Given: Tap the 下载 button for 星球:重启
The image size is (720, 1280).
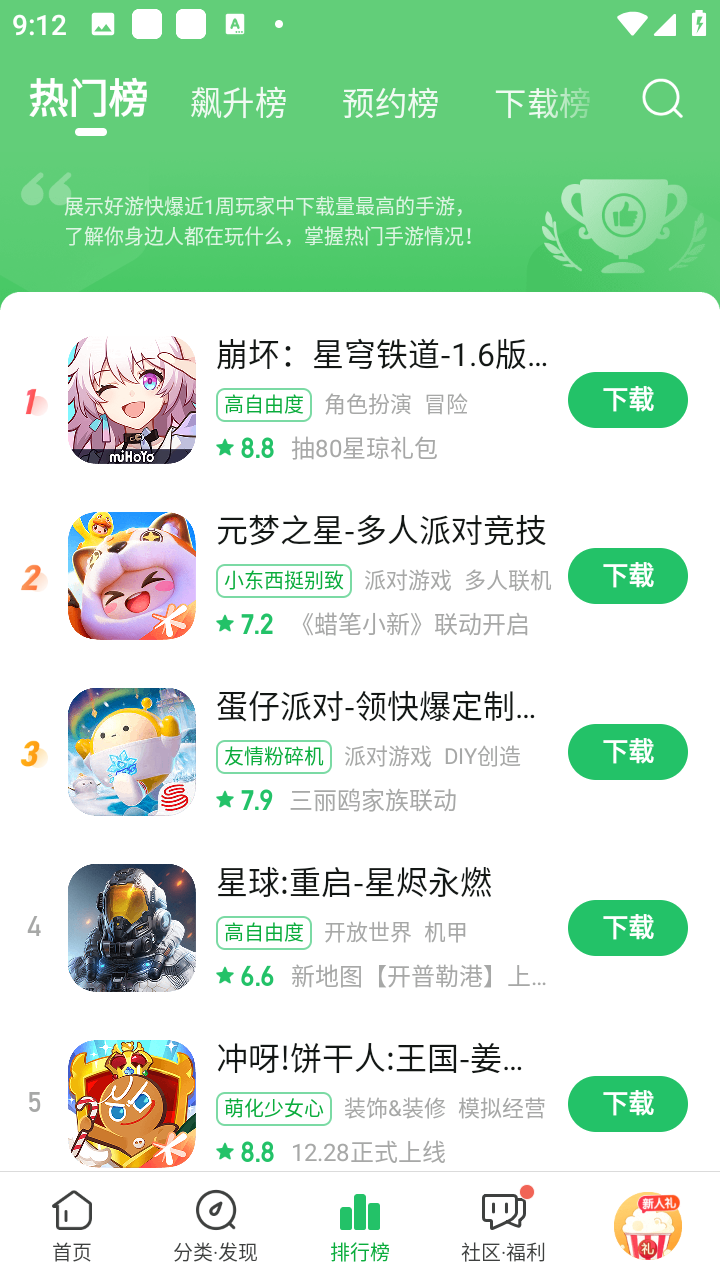Looking at the screenshot, I should point(627,928).
